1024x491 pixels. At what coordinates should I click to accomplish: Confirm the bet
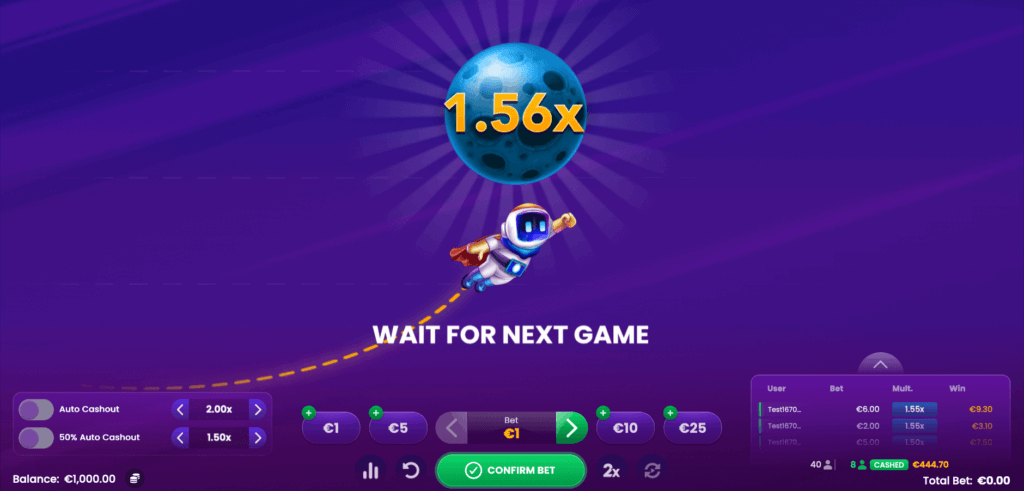pos(510,469)
